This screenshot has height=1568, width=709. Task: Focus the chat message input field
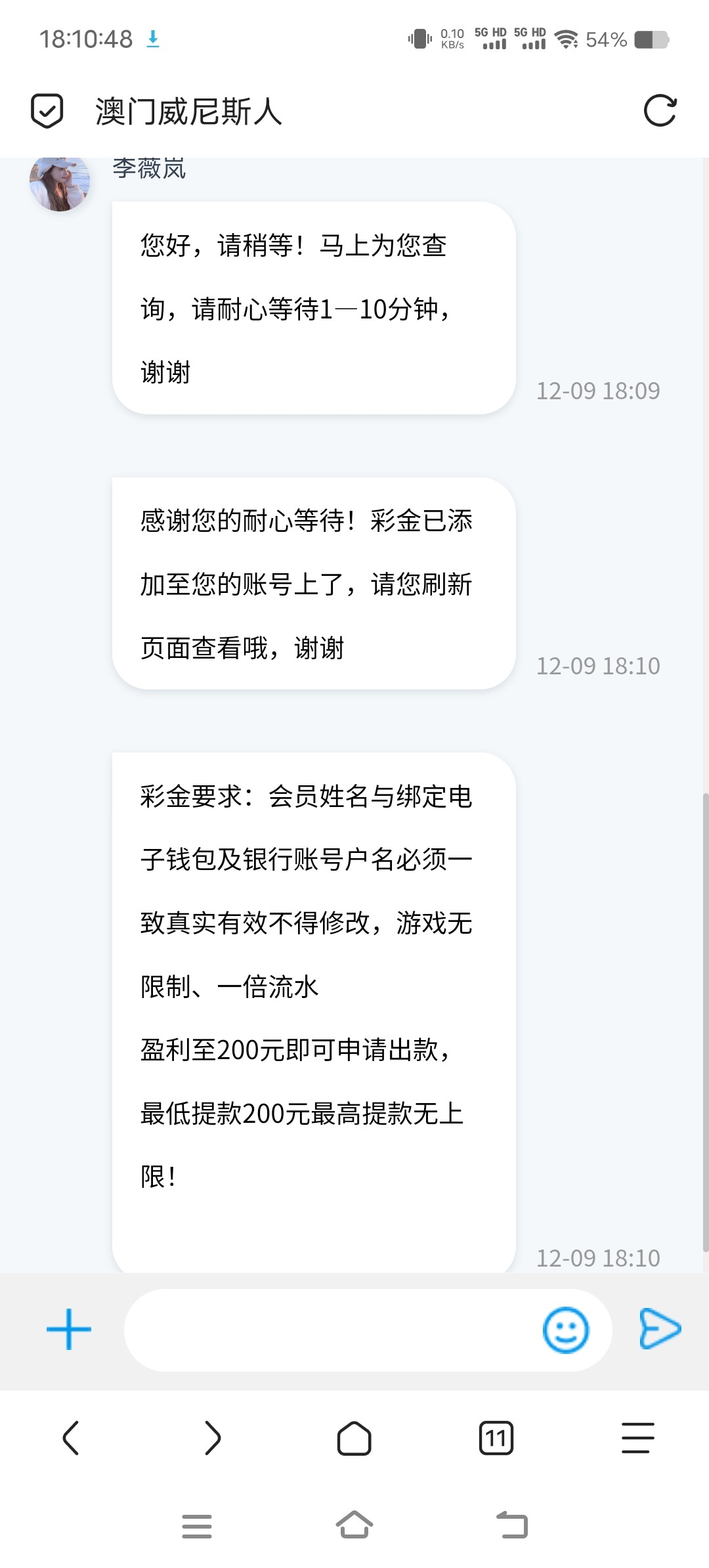(x=328, y=1330)
